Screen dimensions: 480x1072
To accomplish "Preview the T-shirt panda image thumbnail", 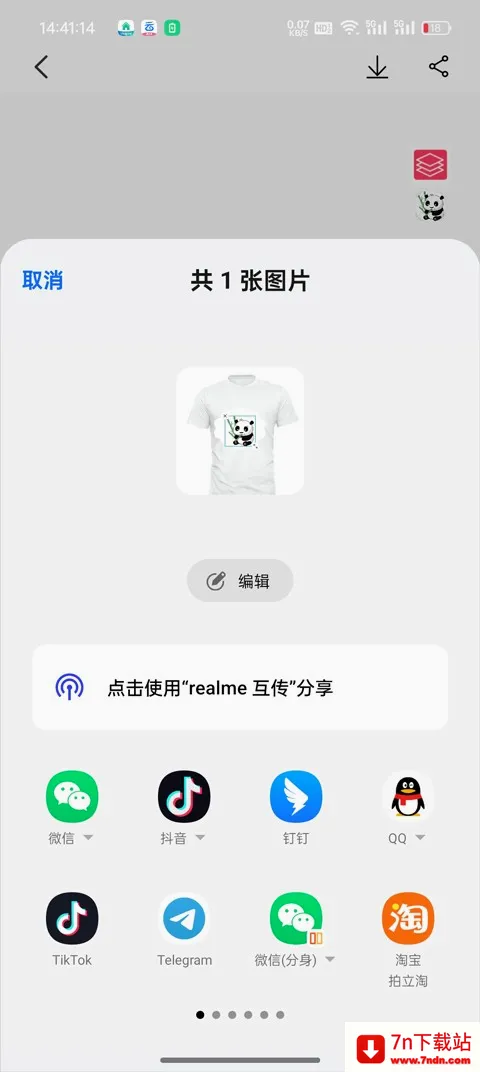I will 240,431.
